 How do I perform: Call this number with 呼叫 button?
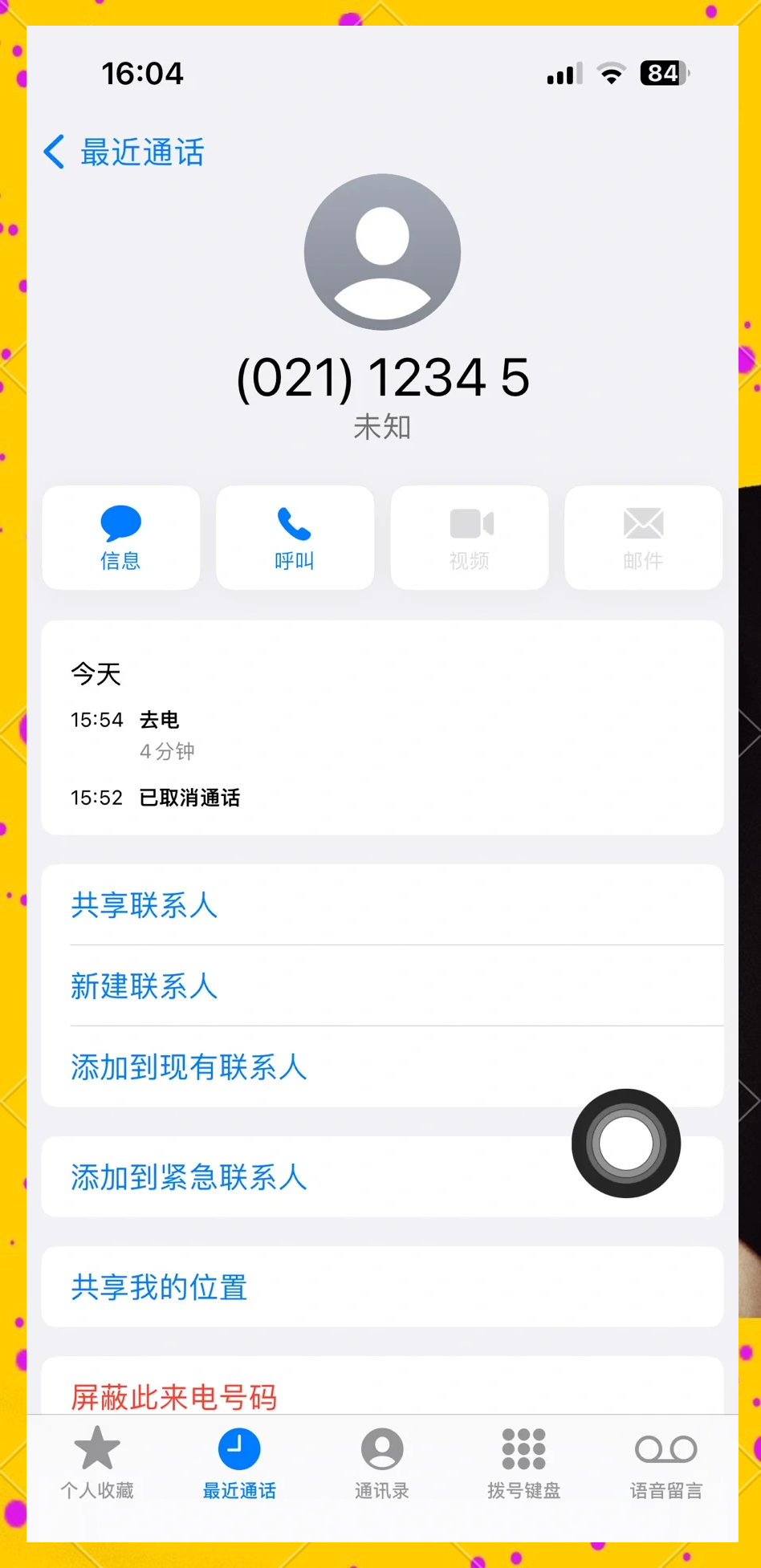pyautogui.click(x=295, y=538)
